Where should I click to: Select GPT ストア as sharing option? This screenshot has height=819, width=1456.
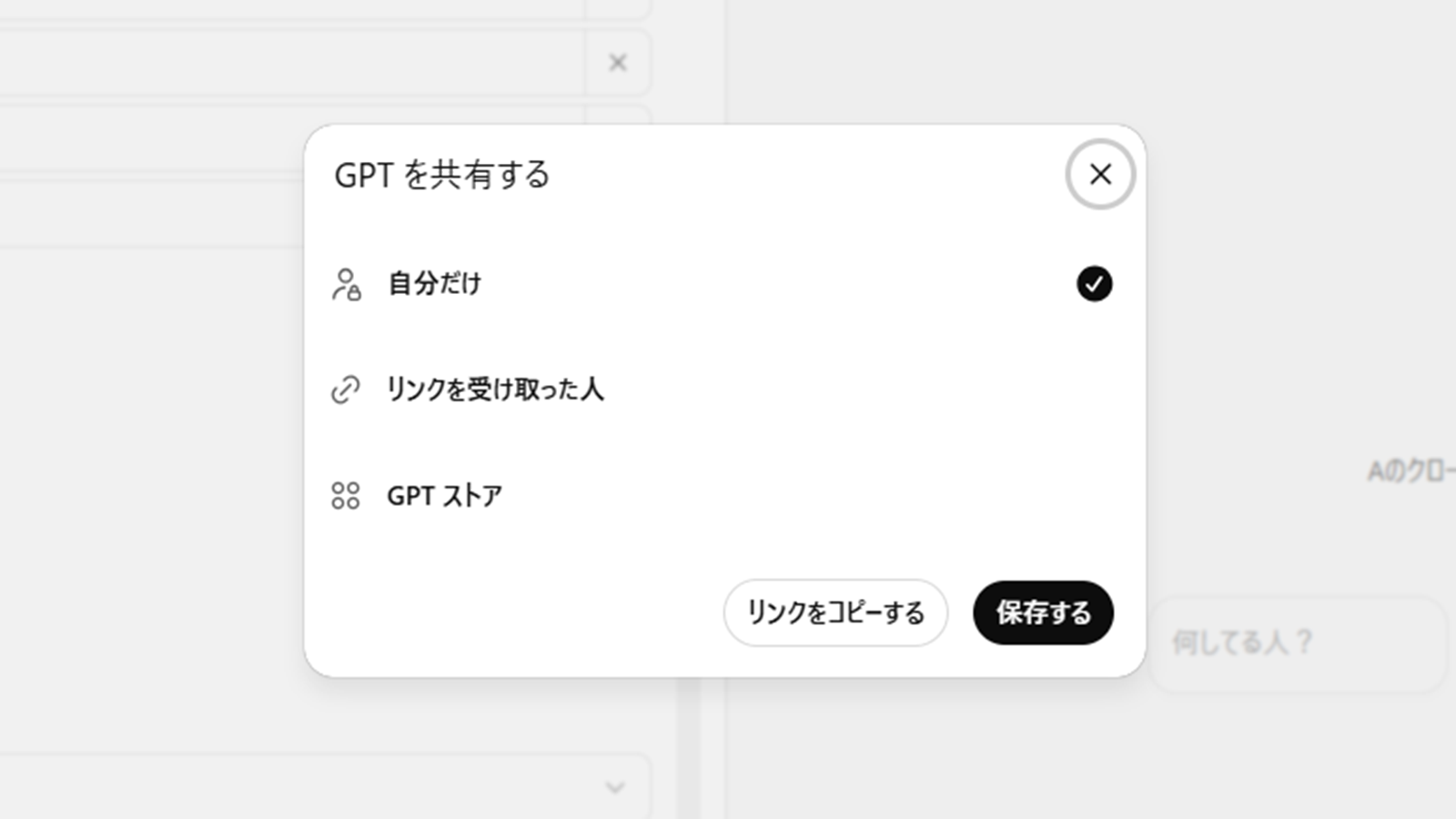(444, 496)
